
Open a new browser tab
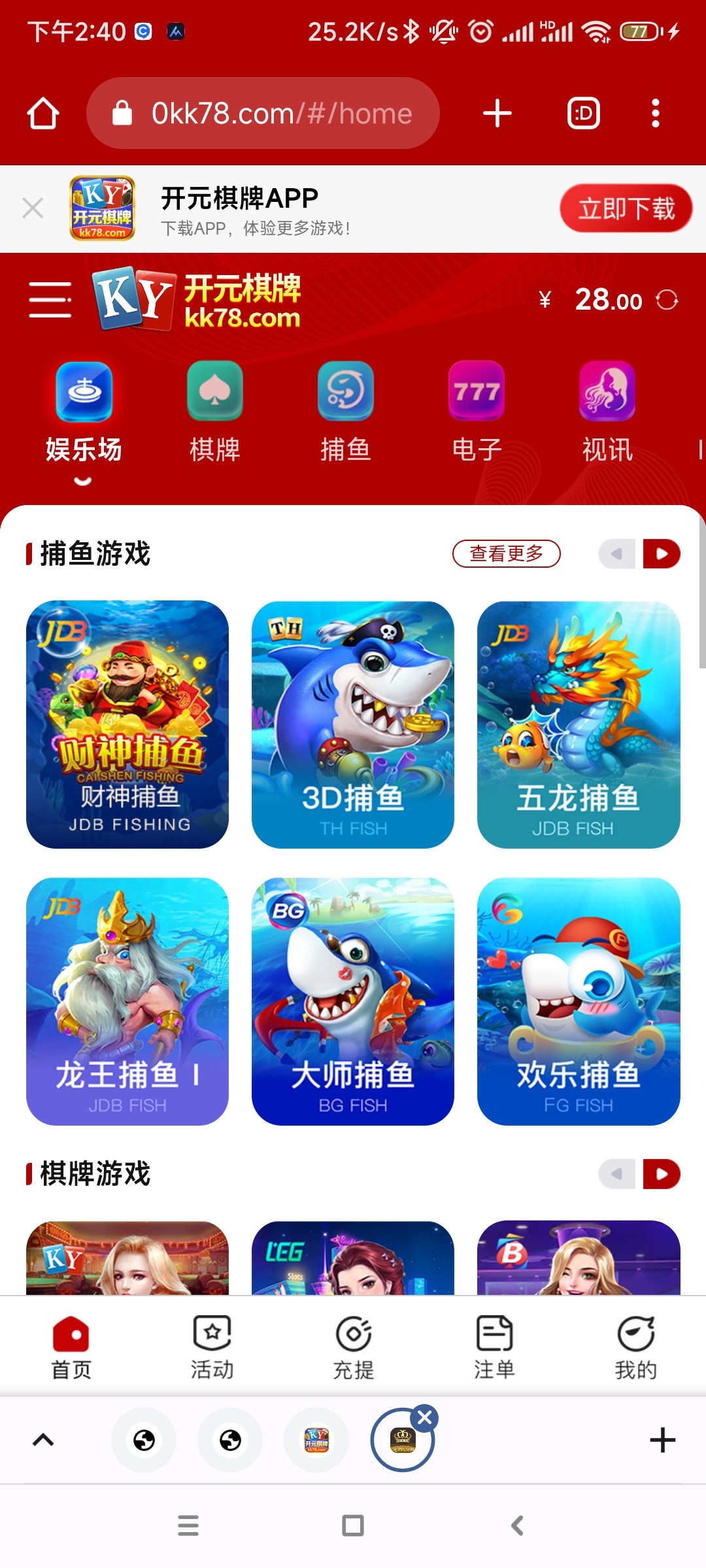pos(497,114)
